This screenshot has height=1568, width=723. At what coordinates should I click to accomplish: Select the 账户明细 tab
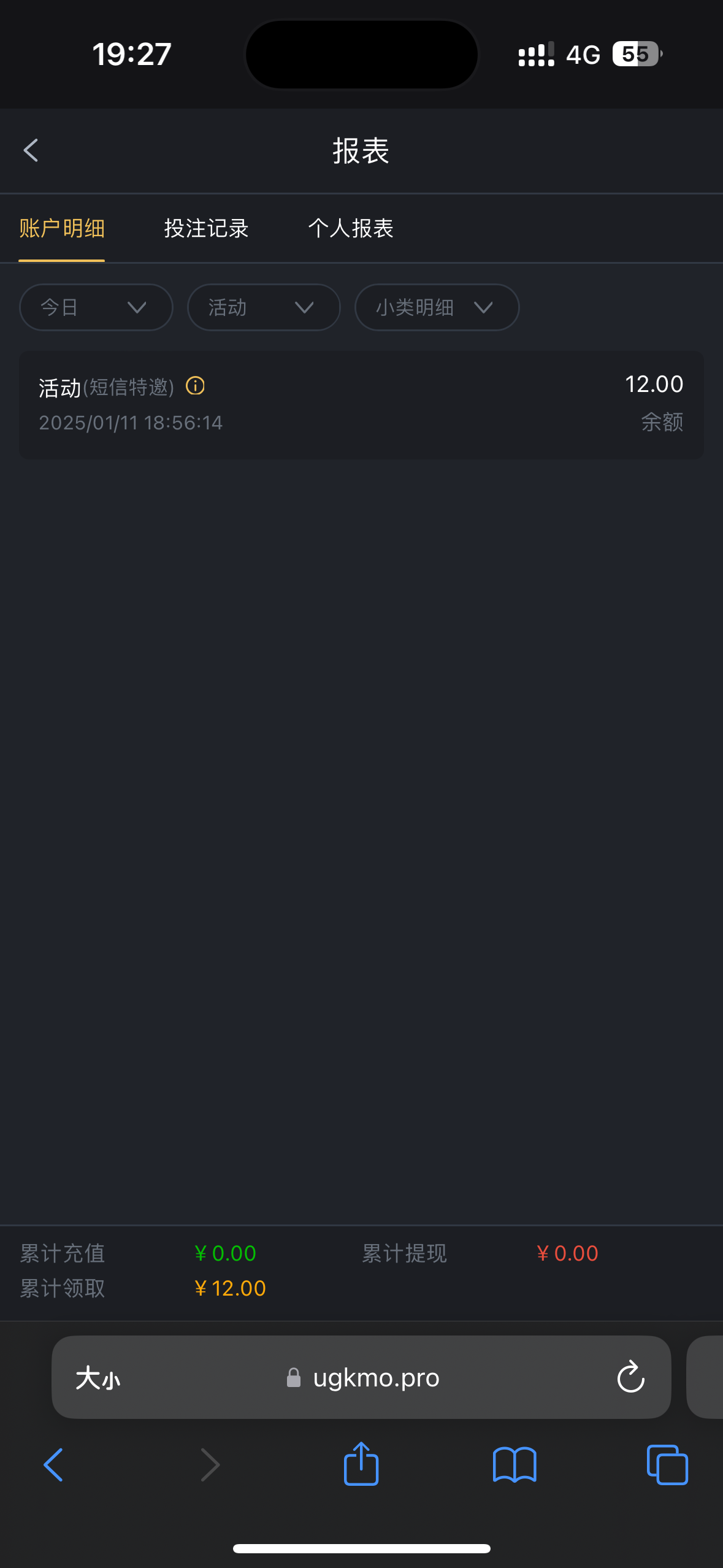click(x=62, y=228)
